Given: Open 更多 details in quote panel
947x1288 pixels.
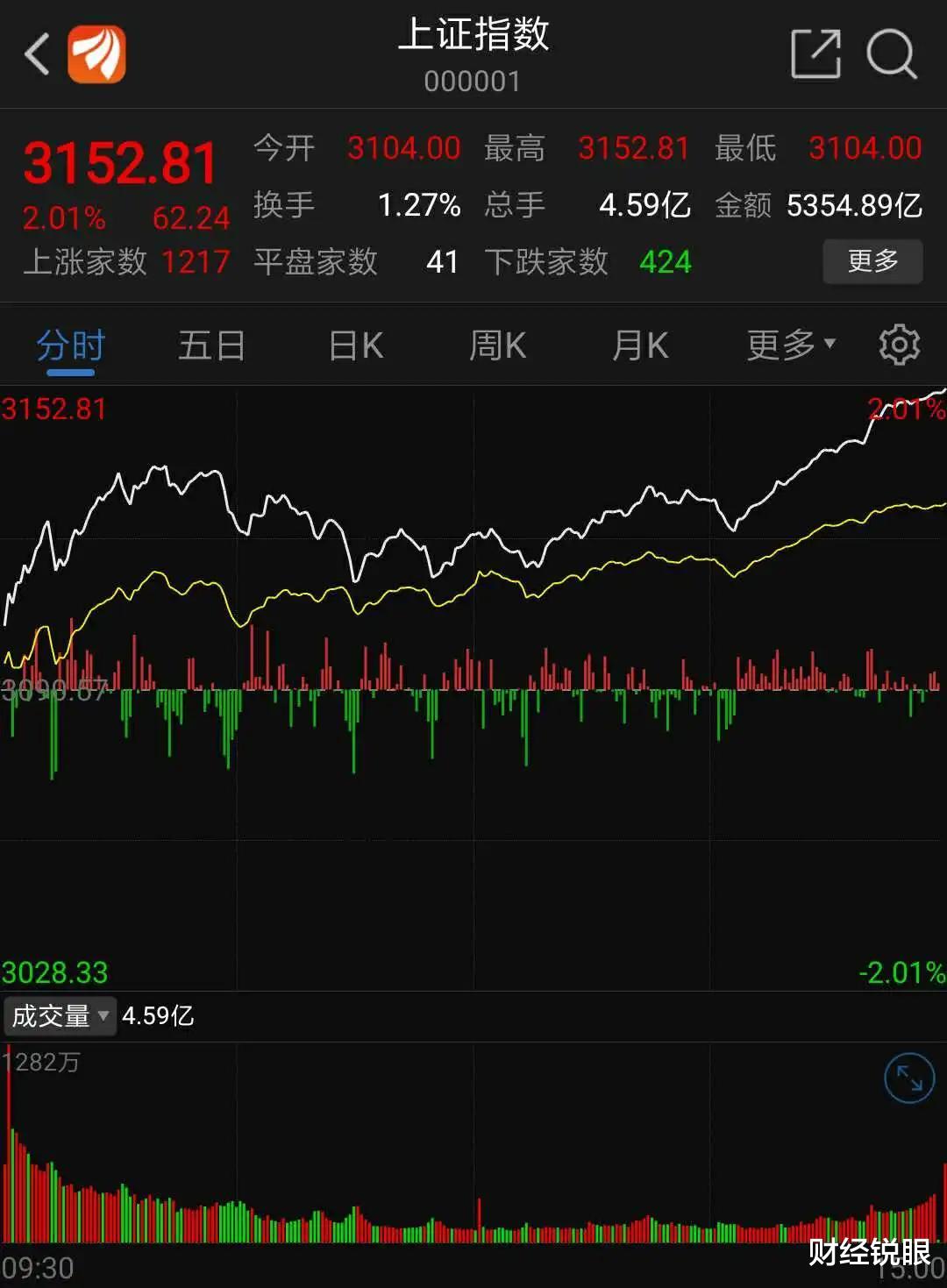Looking at the screenshot, I should point(872,261).
